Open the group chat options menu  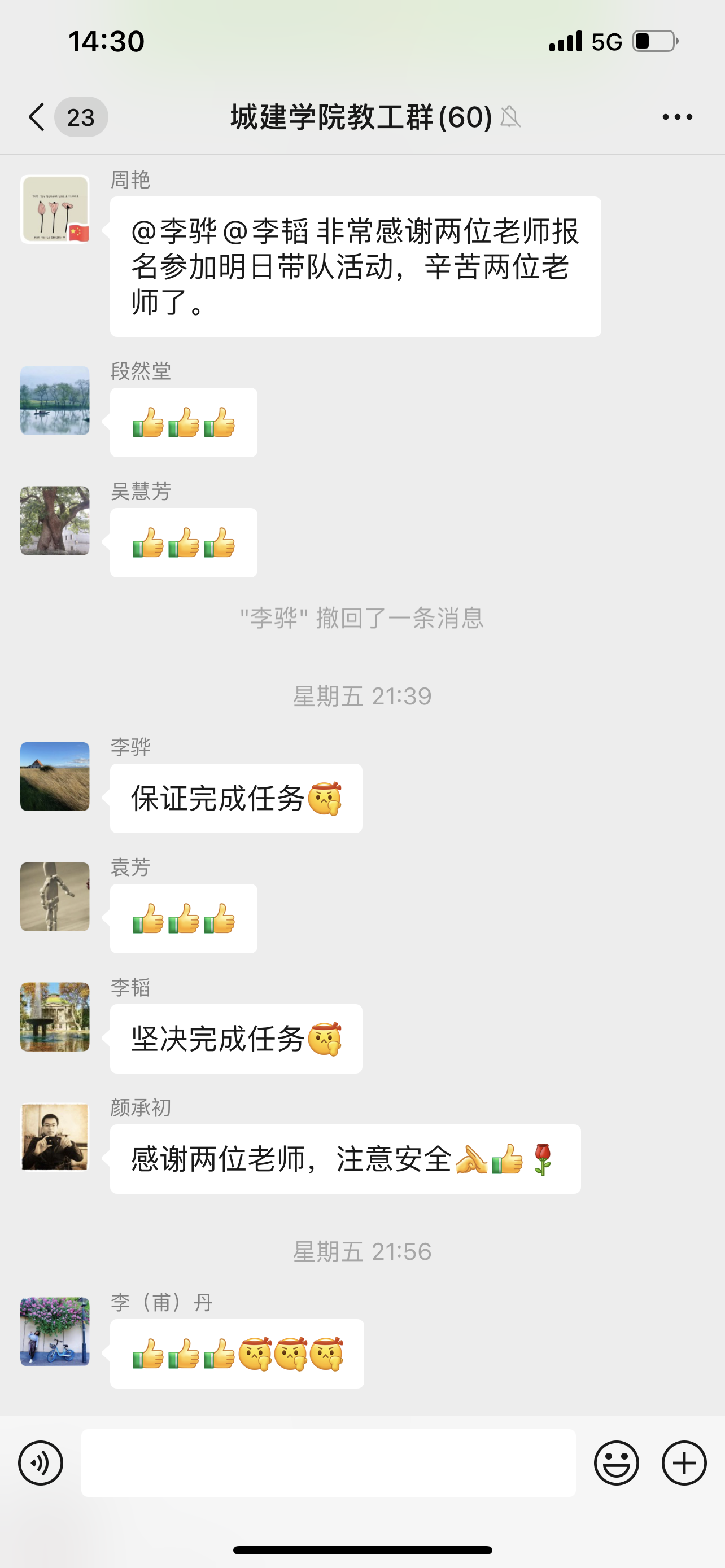click(677, 117)
